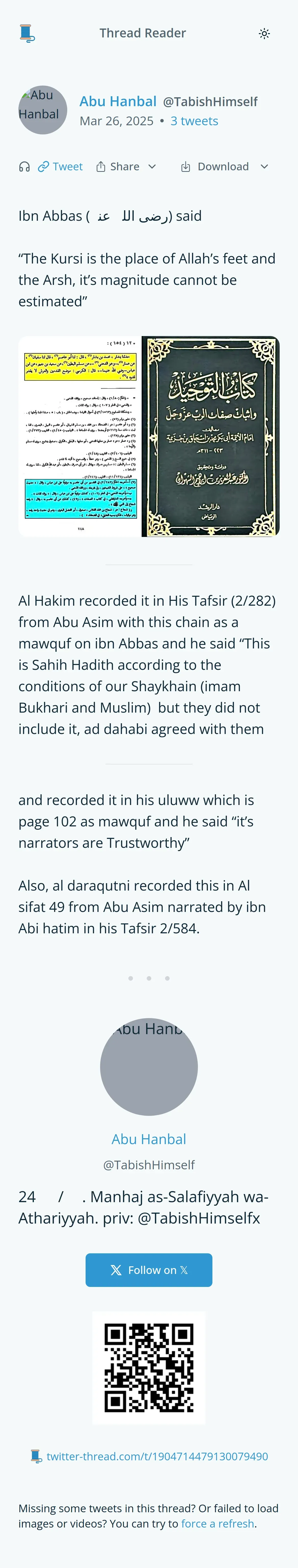Open Abu Hanbal profile name at bottom
Screen dimensions: 298x1568
(149, 1139)
